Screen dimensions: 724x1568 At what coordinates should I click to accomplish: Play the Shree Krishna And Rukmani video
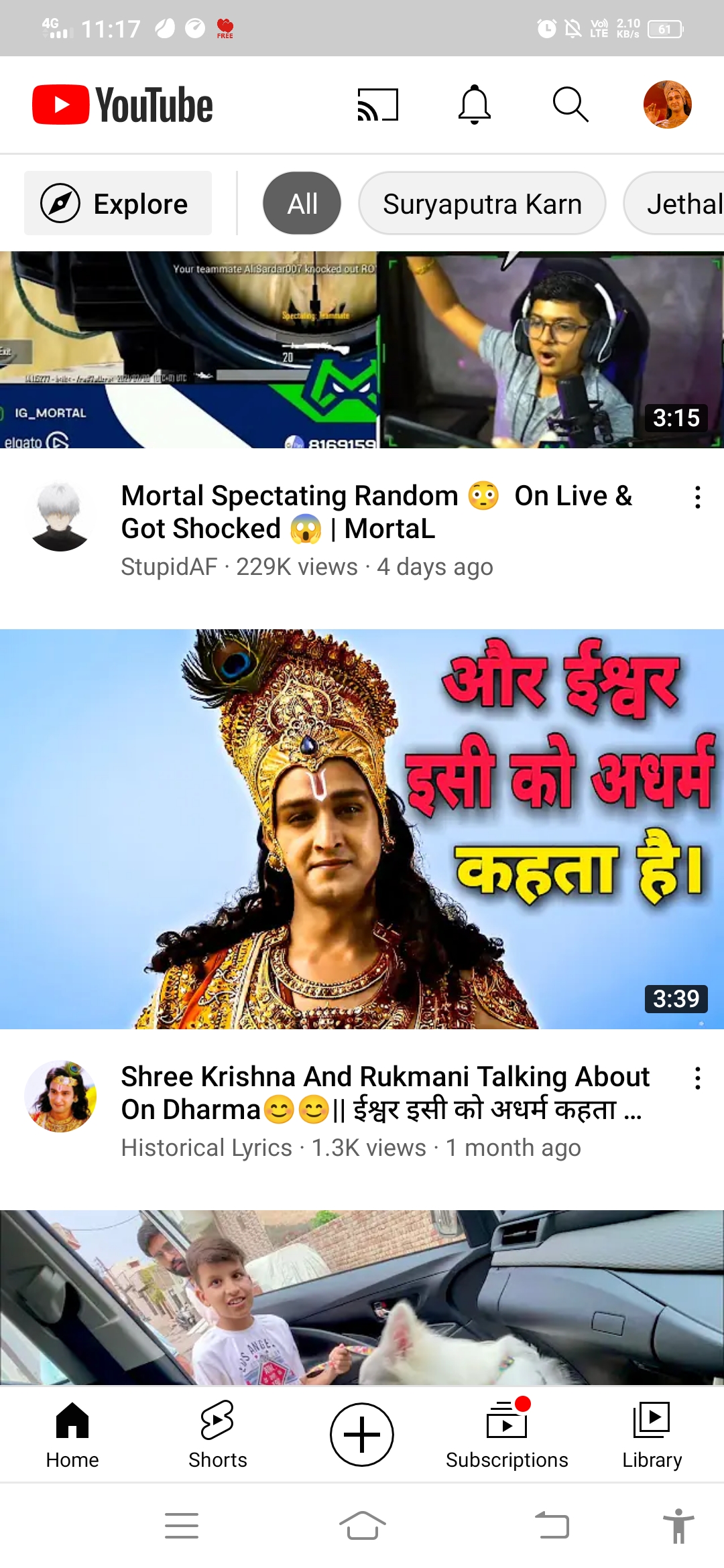[362, 828]
